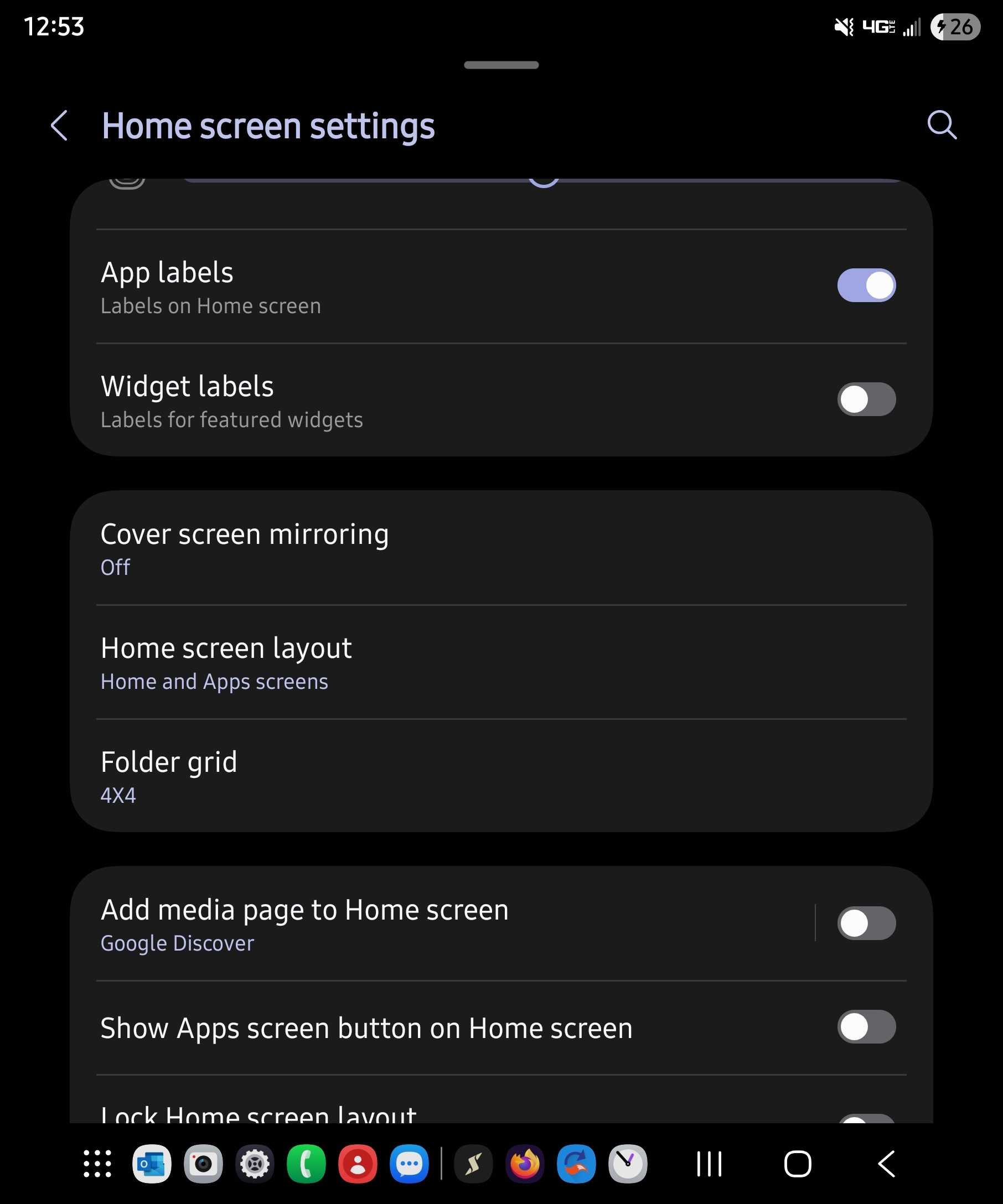Launch the Camera app from taskbar

click(203, 1164)
